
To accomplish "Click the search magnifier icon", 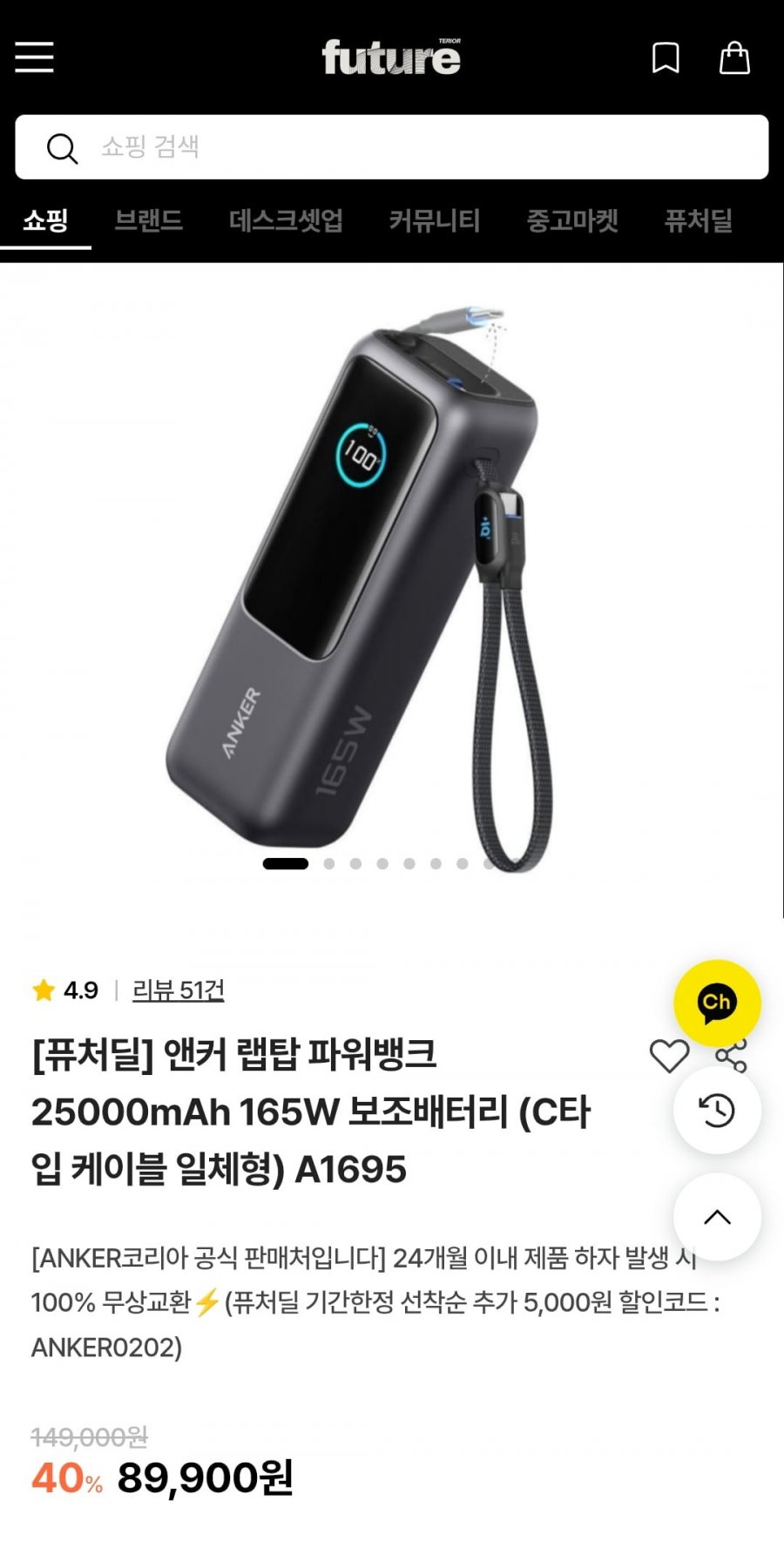I will coord(61,146).
